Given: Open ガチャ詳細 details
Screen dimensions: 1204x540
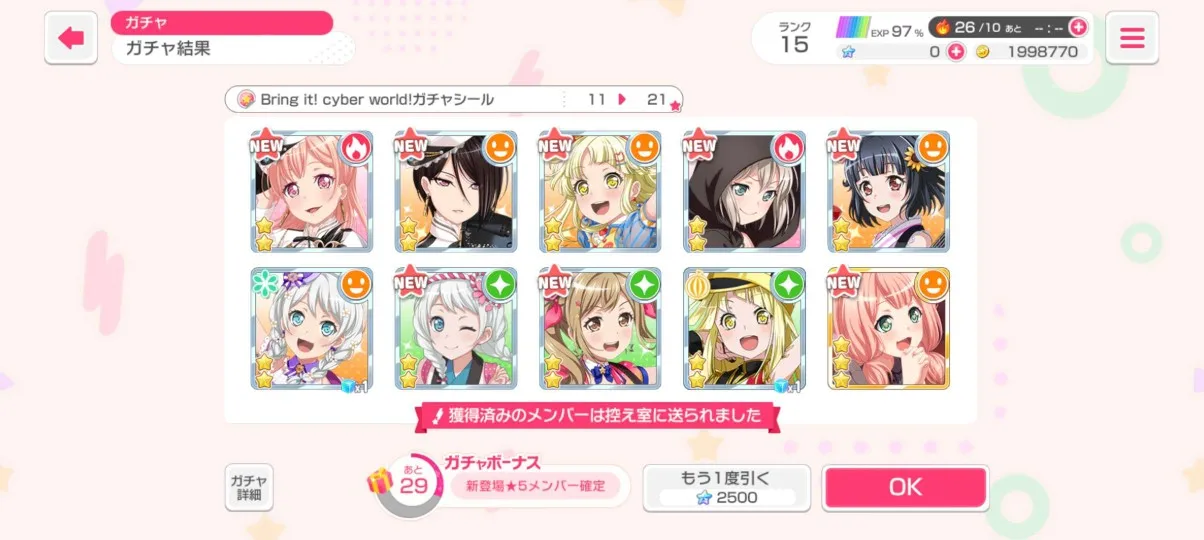Looking at the screenshot, I should point(248,488).
